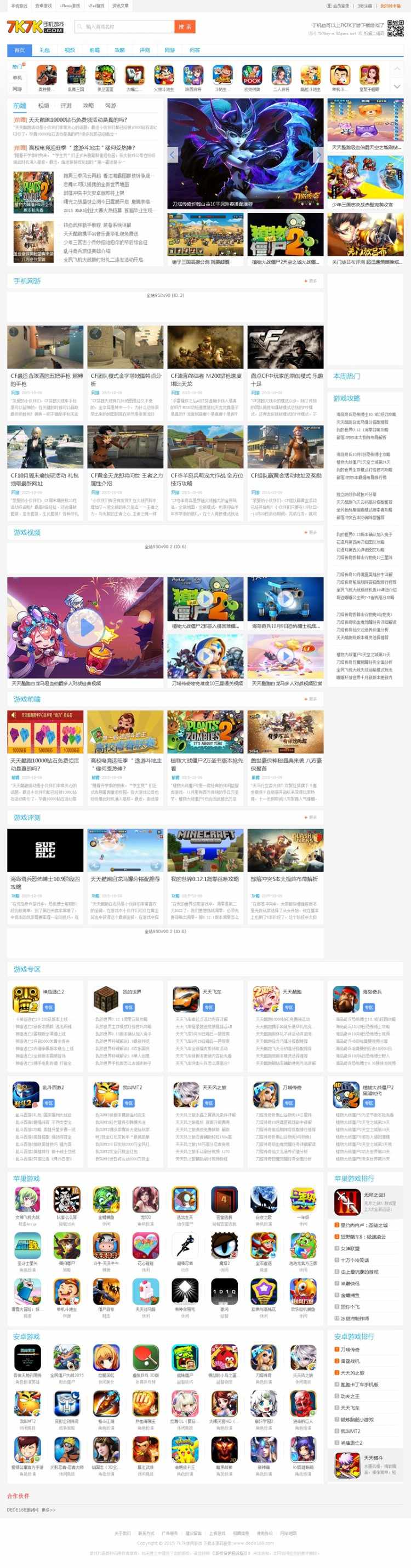Go to previous carousel slide arrow
Image resolution: width=411 pixels, height=1568 pixels.
point(173,155)
